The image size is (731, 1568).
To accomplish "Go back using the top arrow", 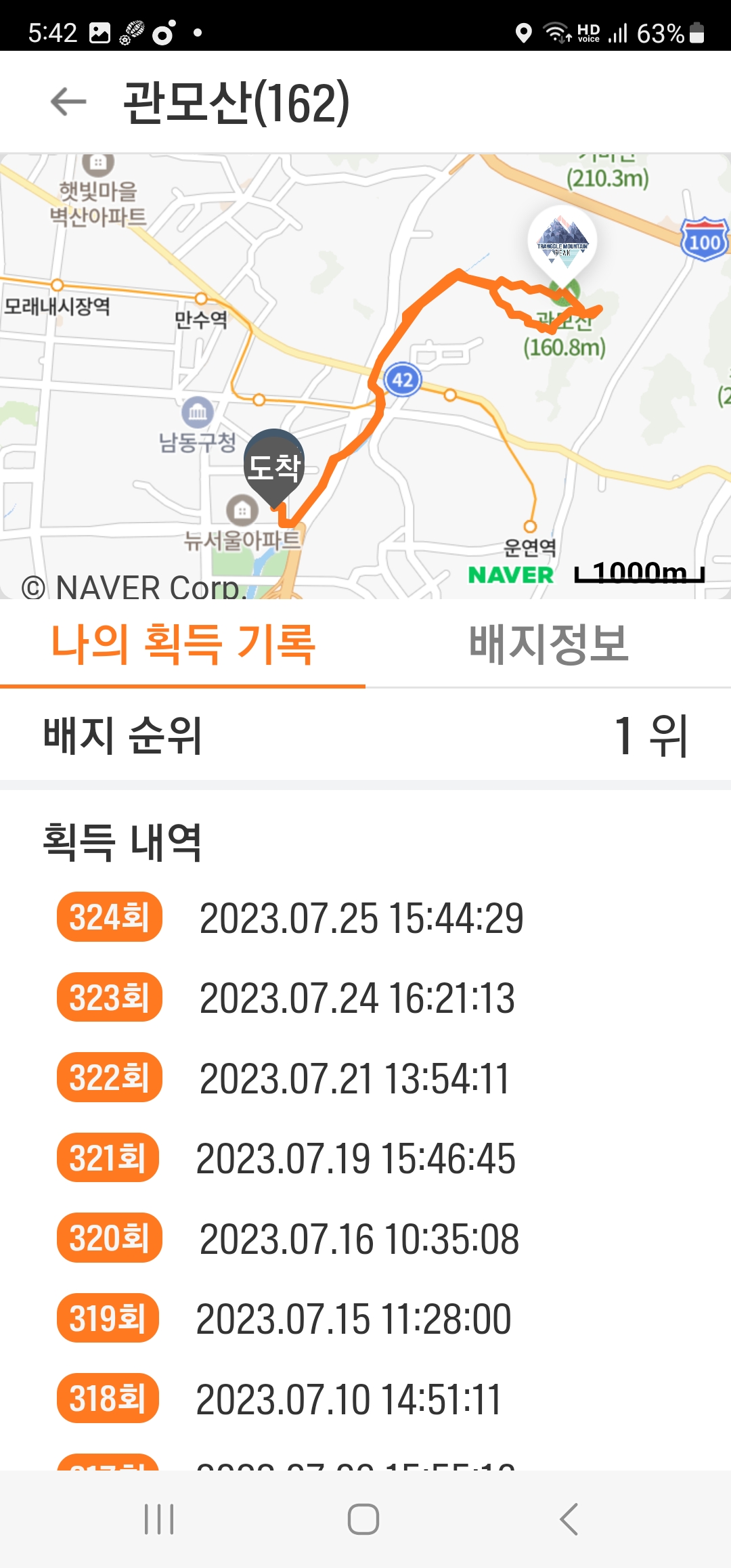I will tap(68, 102).
